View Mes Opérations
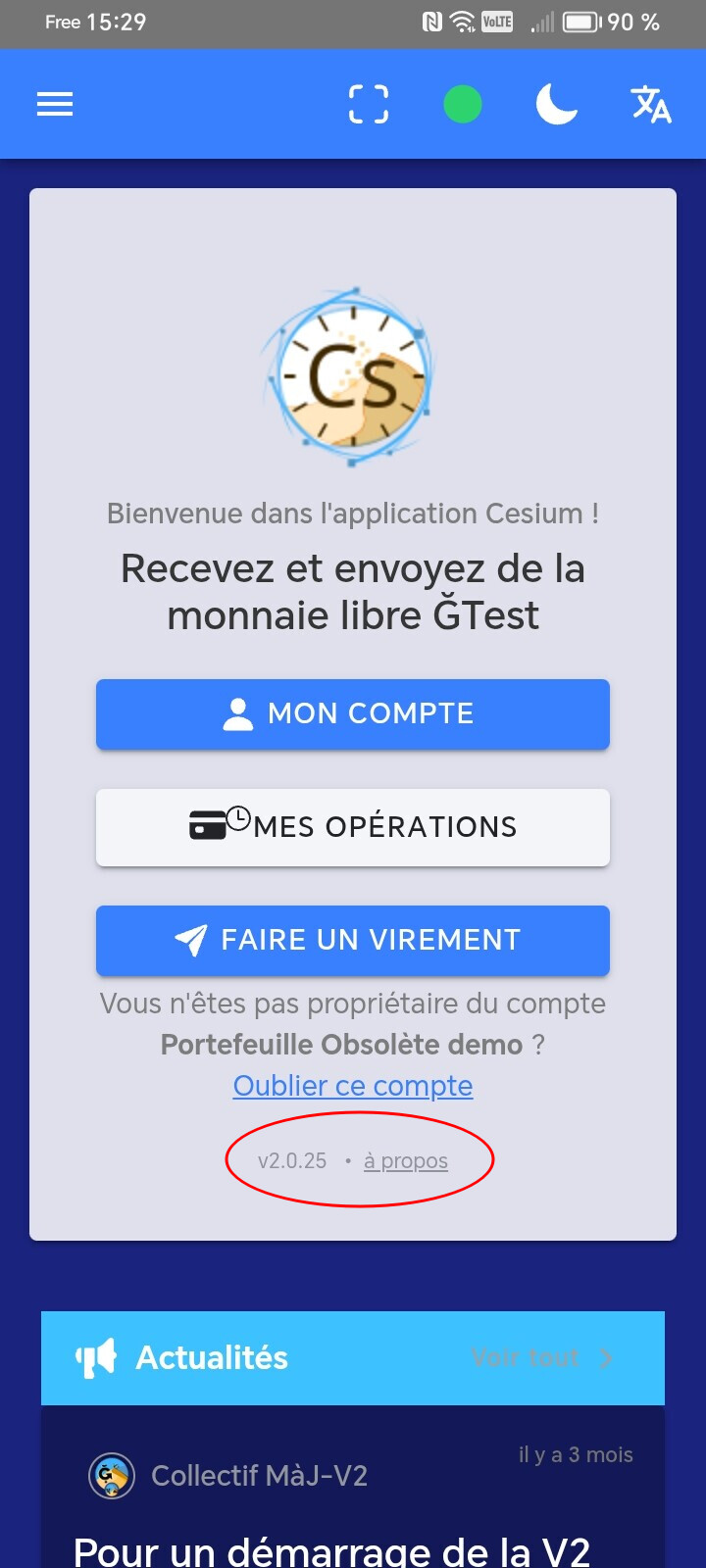The image size is (706, 1568). click(353, 827)
